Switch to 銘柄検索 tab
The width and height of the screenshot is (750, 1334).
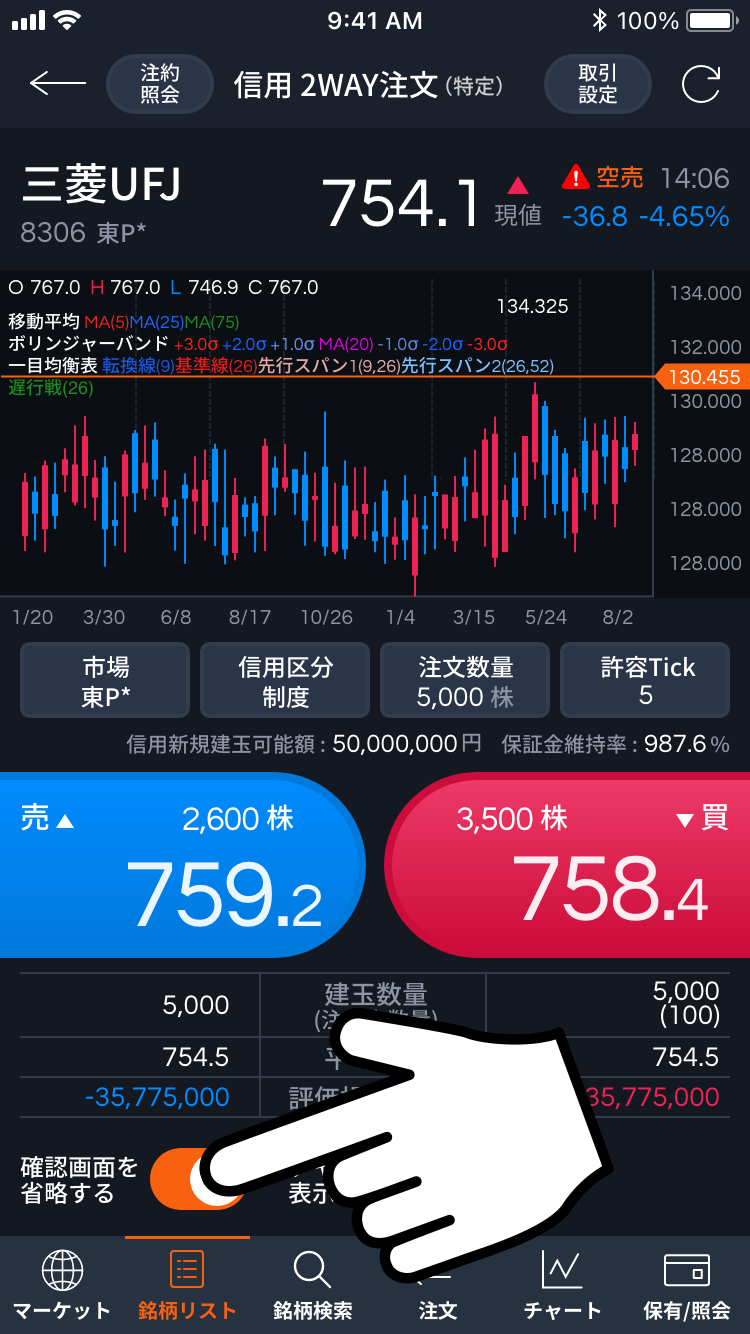tap(312, 1285)
